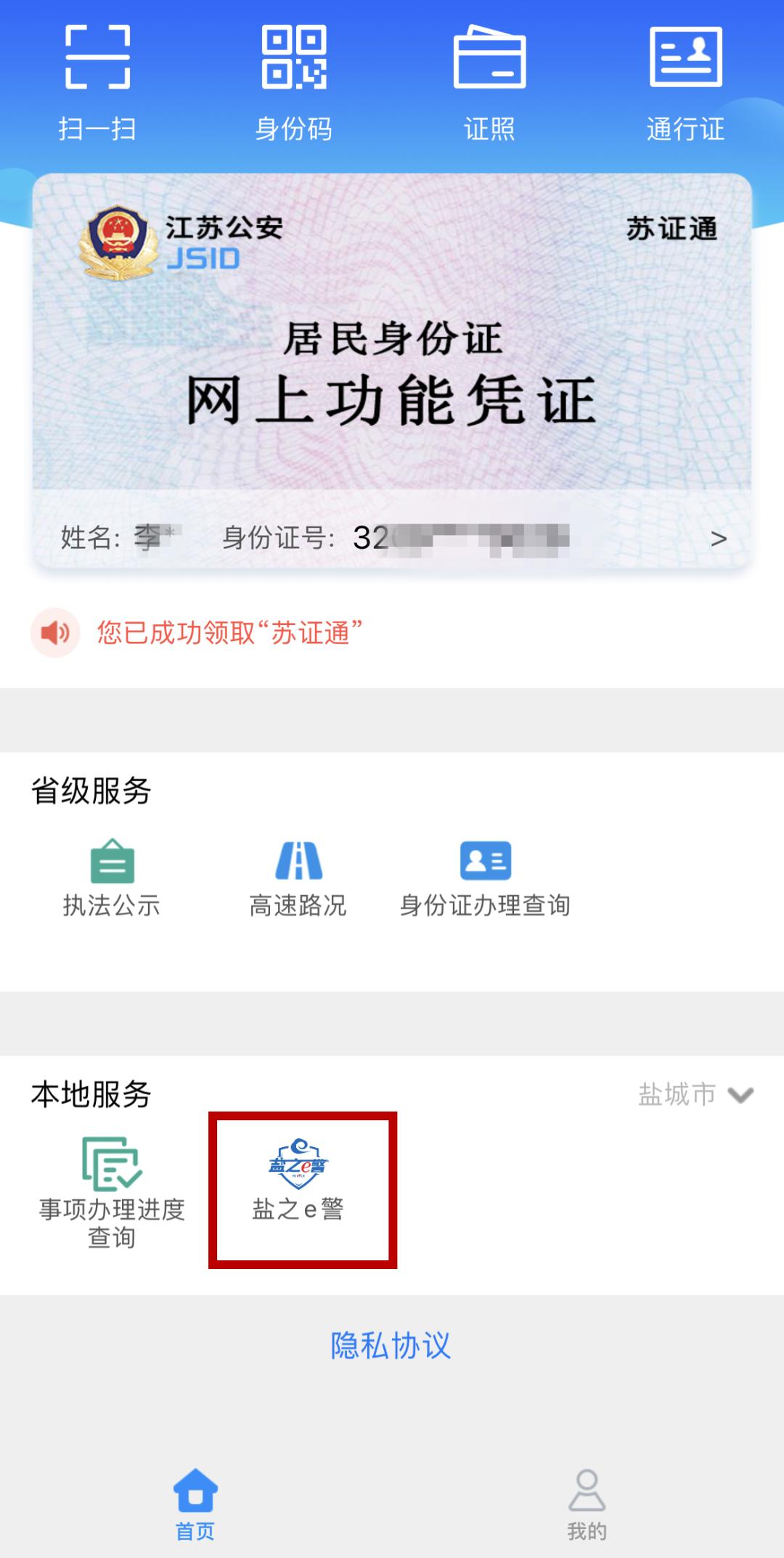Open 扫一扫 scanner
The width and height of the screenshot is (784, 1558).
98,81
